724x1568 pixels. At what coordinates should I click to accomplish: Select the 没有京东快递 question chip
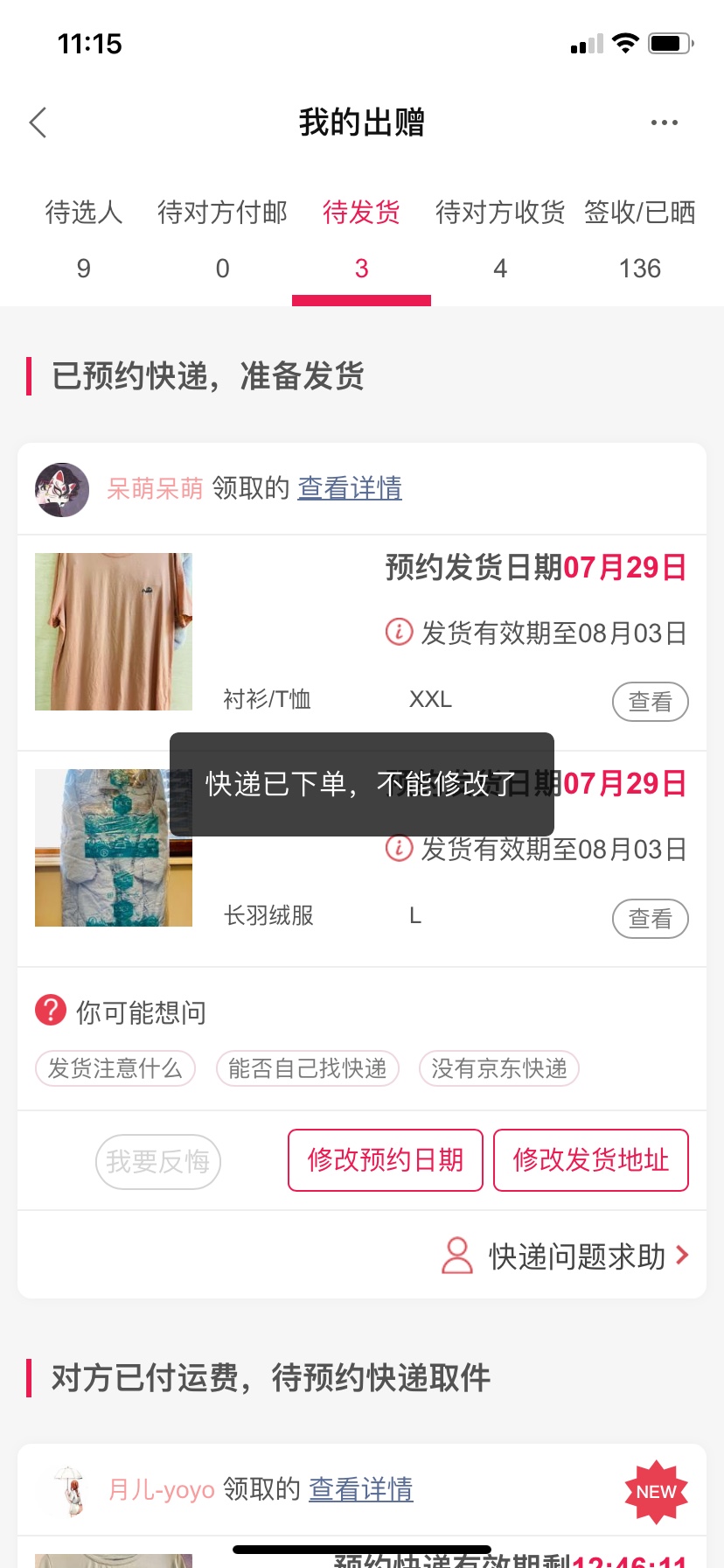499,1068
